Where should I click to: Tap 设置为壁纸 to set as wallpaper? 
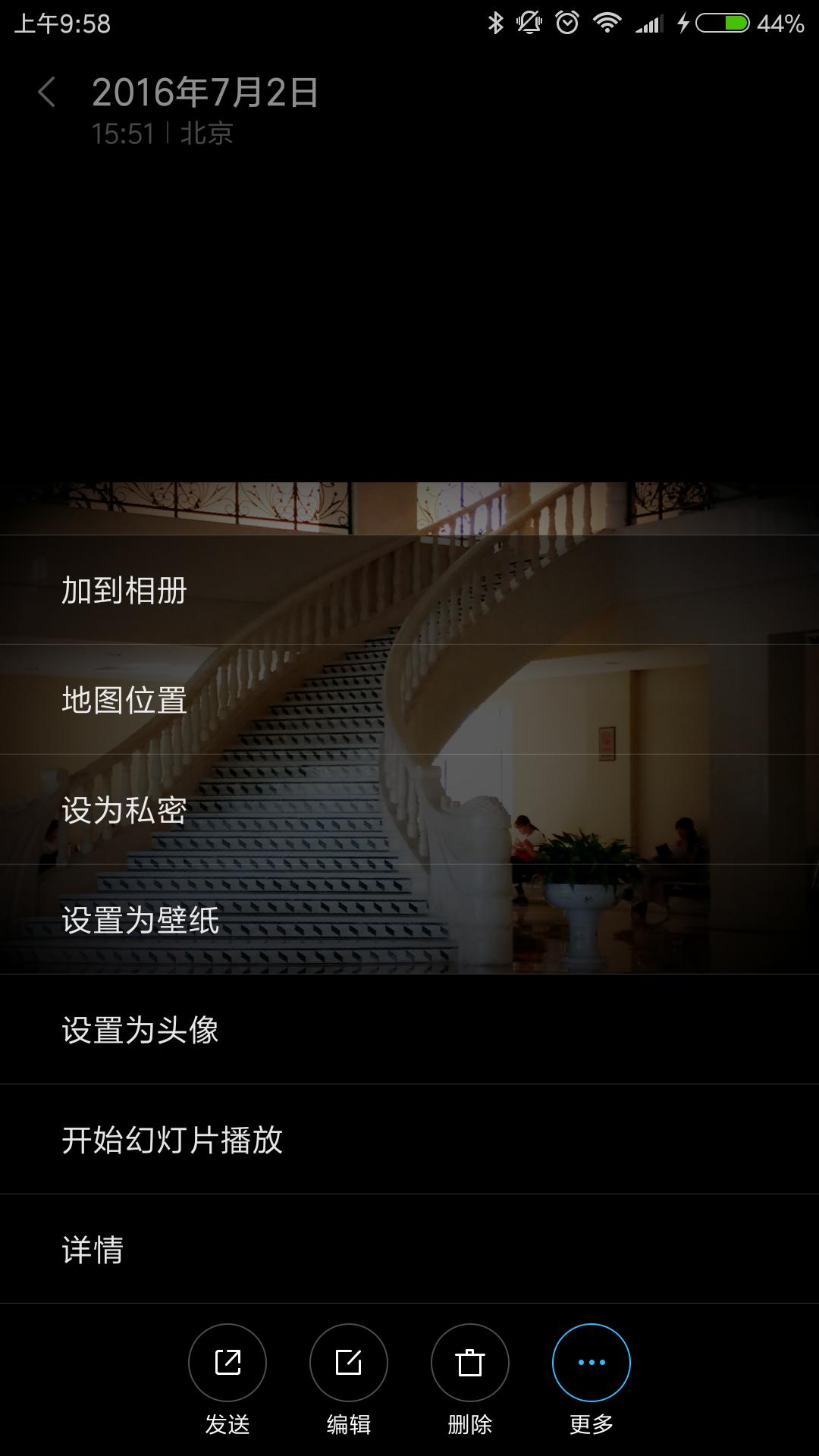click(x=409, y=919)
